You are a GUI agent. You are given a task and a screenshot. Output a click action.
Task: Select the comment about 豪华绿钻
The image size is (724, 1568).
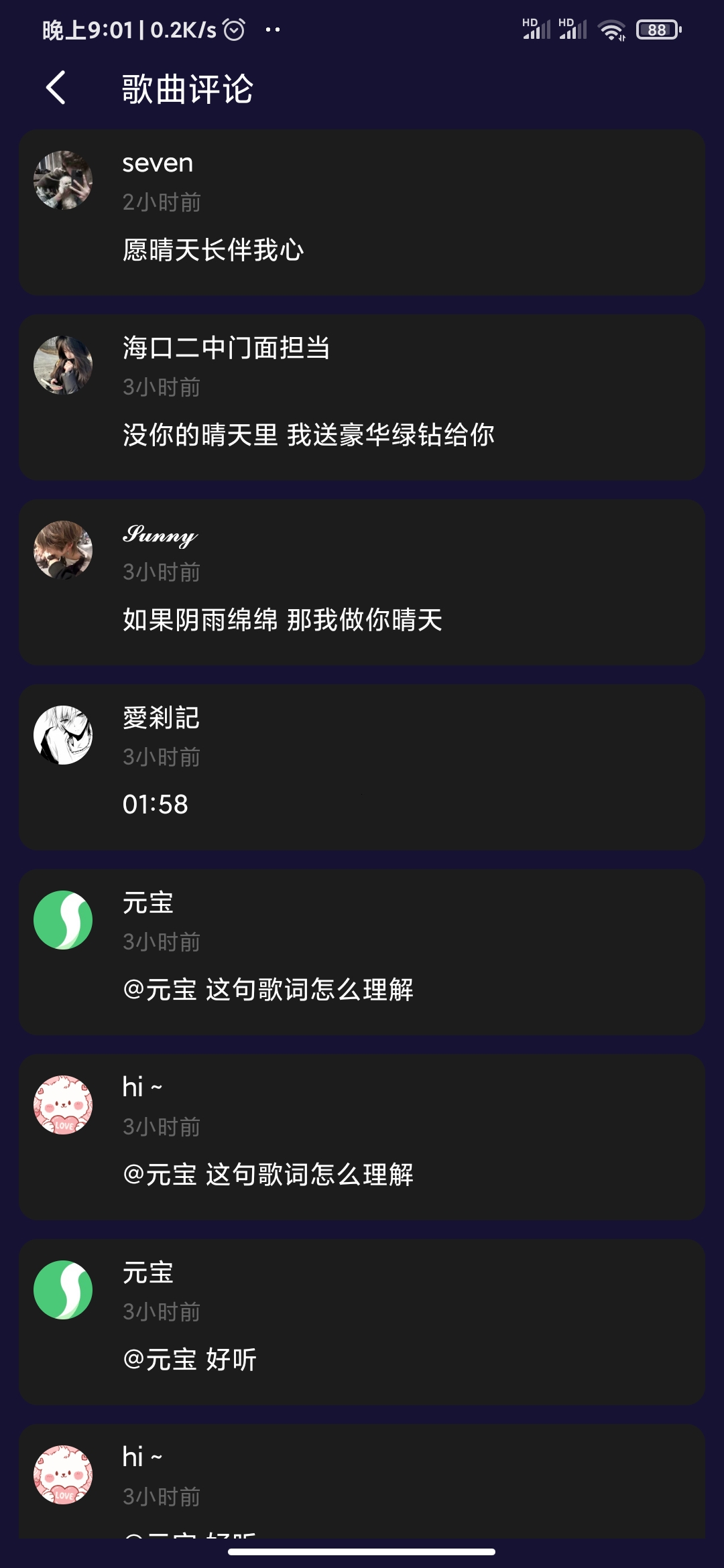coord(308,435)
